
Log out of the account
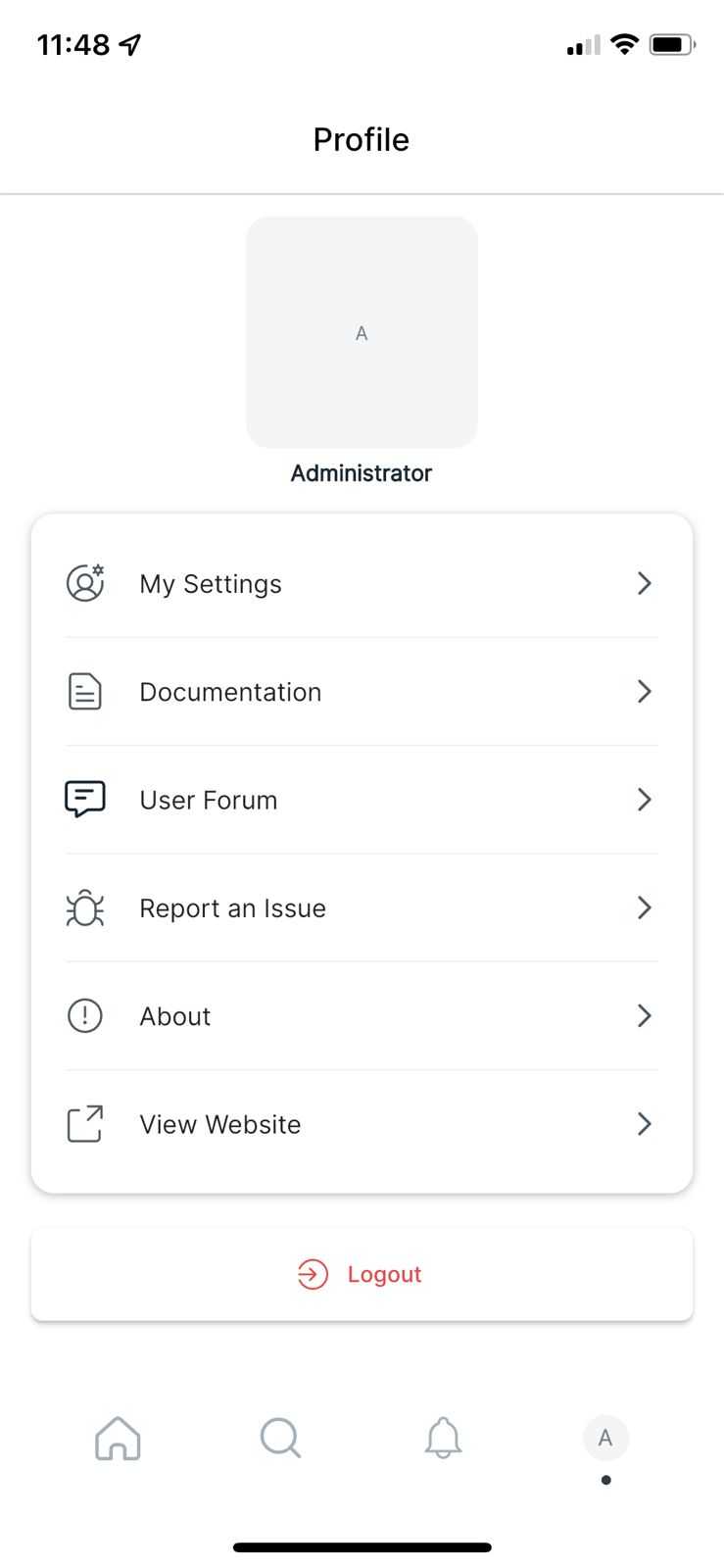[361, 1274]
